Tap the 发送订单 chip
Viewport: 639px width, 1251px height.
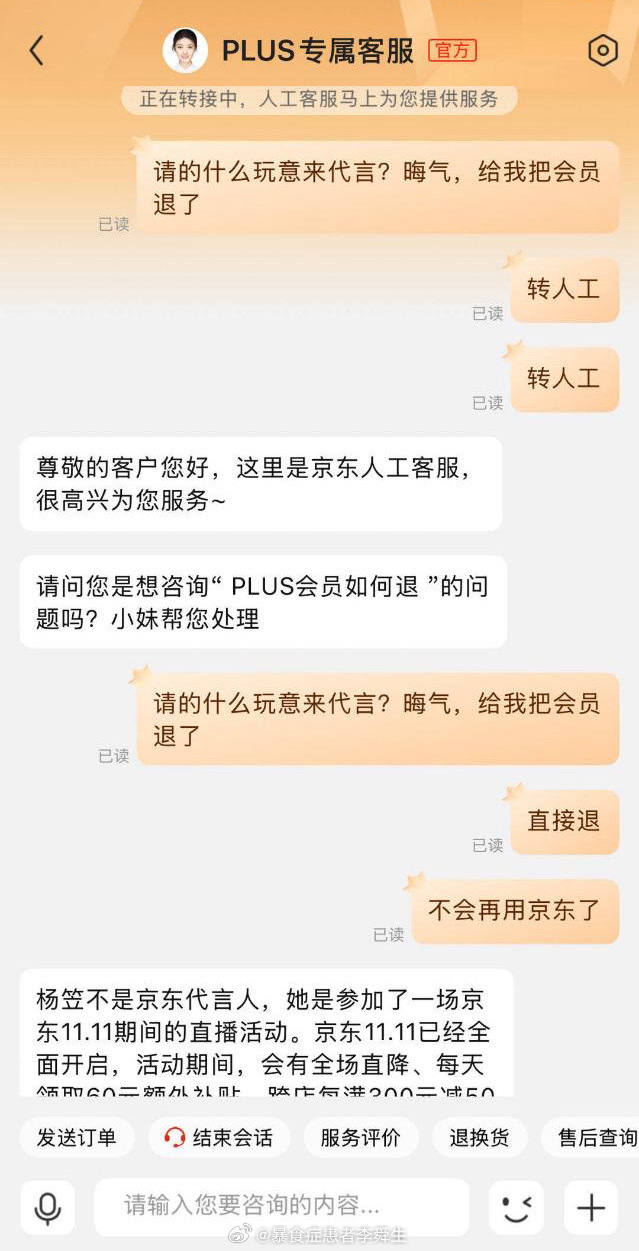click(x=77, y=1137)
